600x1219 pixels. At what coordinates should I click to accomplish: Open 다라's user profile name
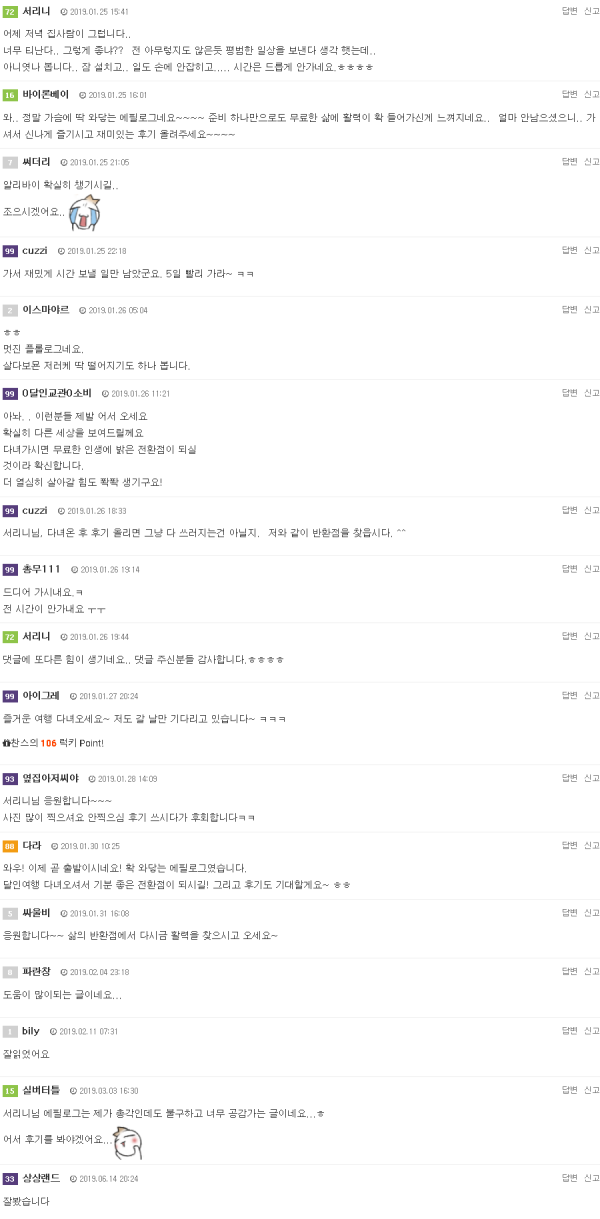(x=32, y=845)
